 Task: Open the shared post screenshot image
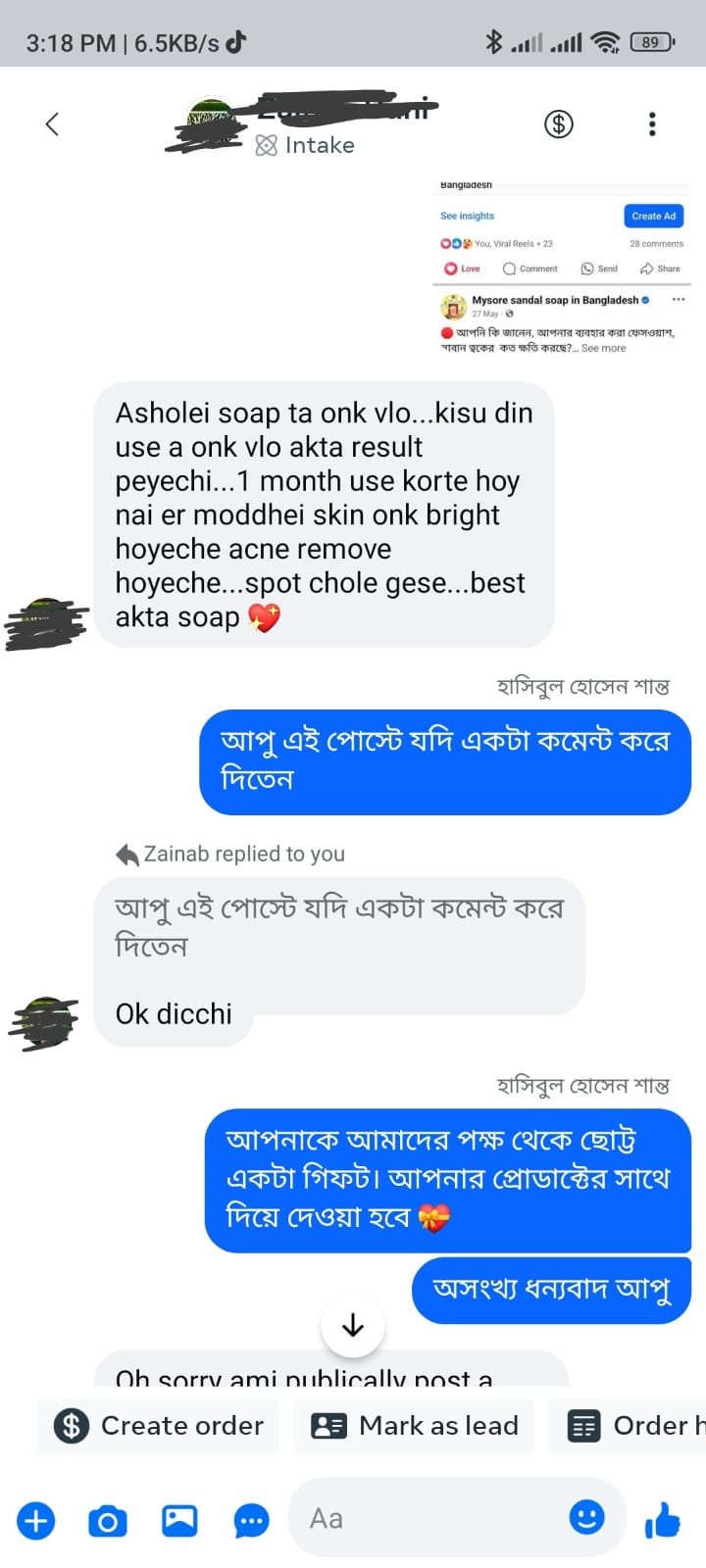click(x=562, y=269)
